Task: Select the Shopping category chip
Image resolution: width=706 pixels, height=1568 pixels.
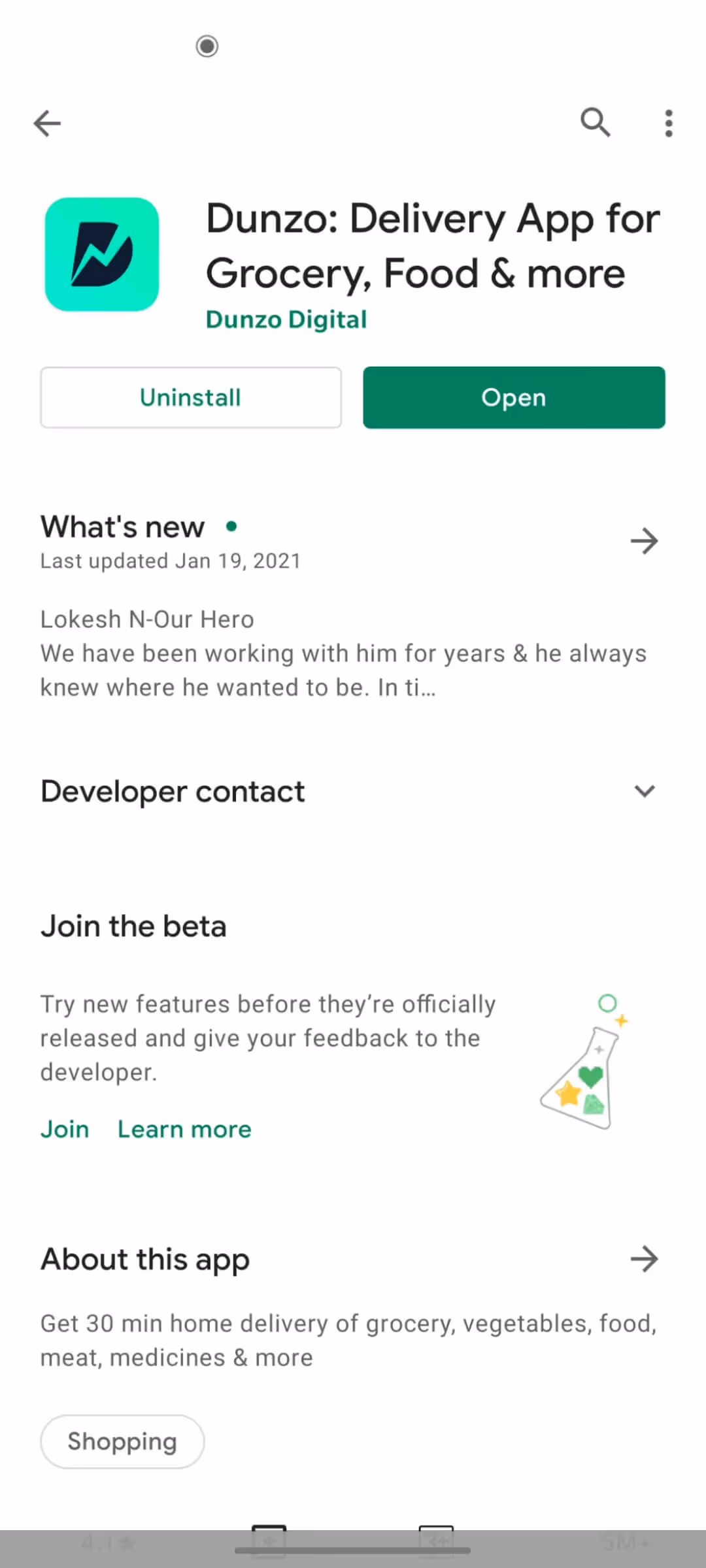Action: click(122, 1441)
